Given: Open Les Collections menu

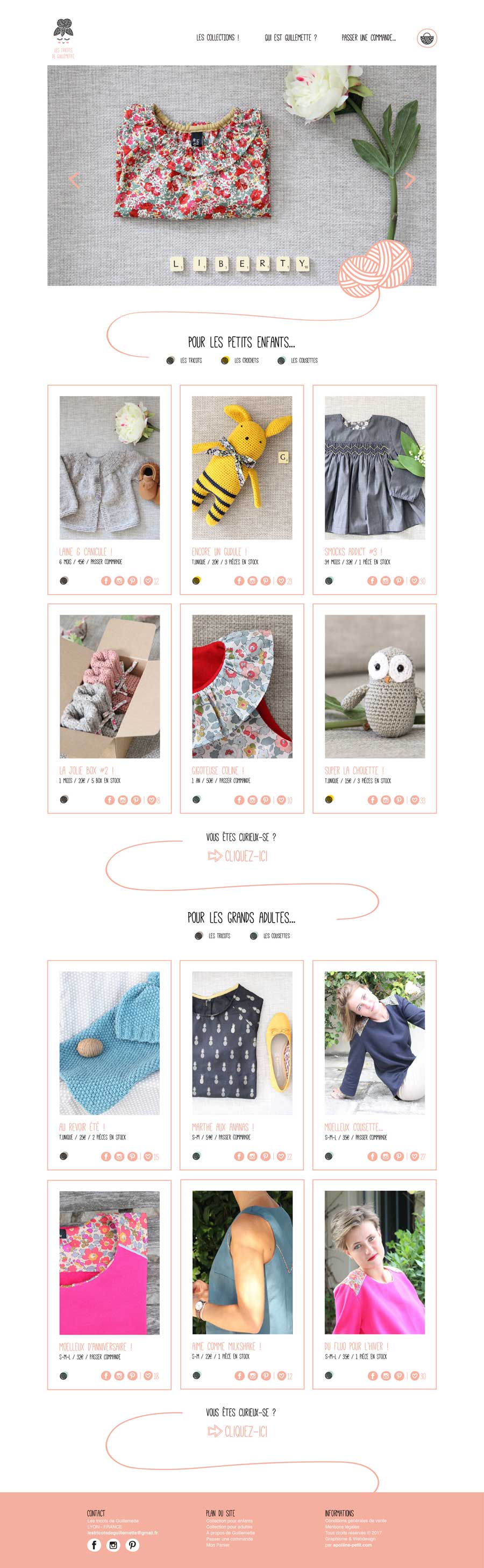Looking at the screenshot, I should coord(217,38).
